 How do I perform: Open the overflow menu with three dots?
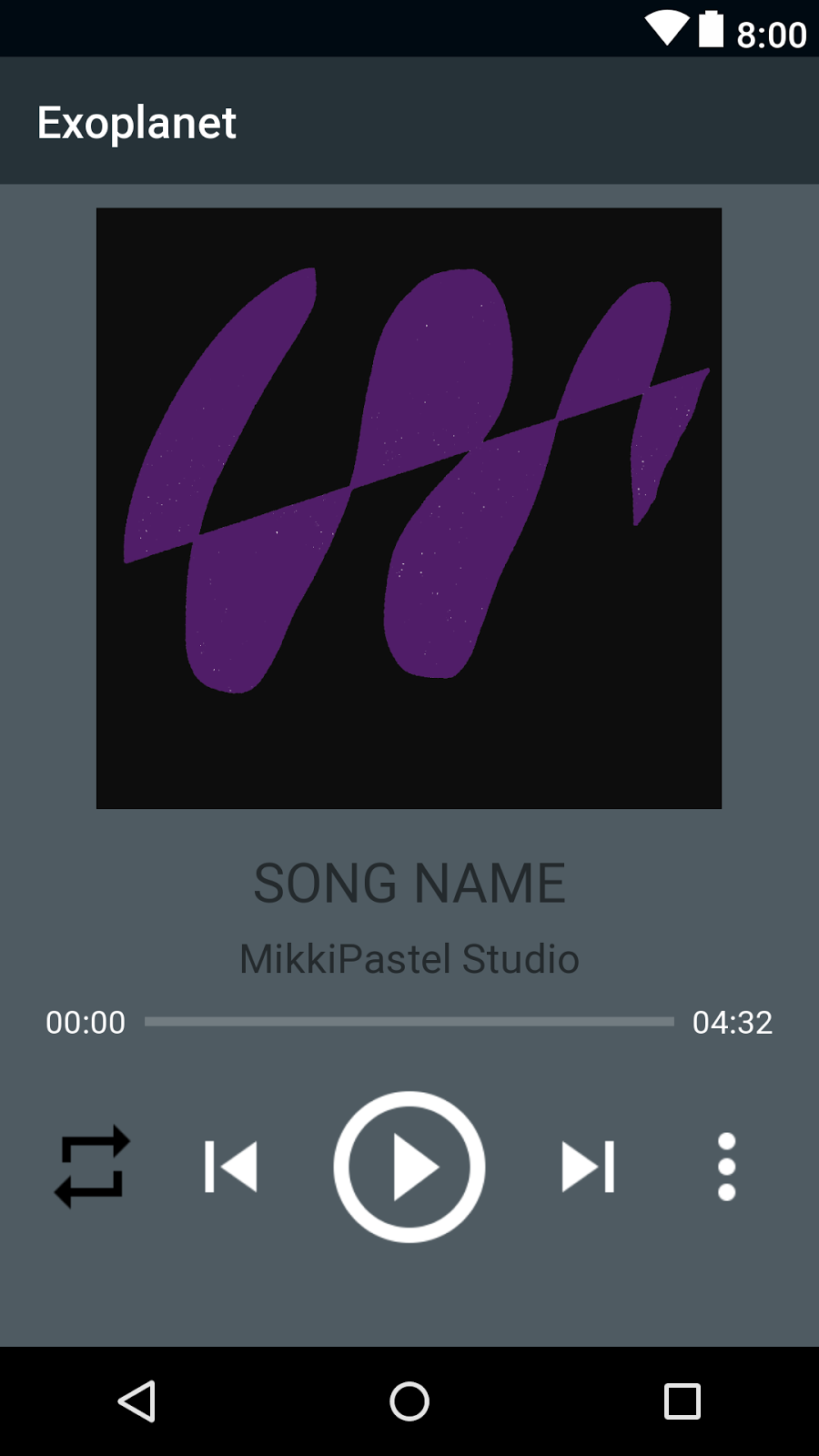[725, 1167]
